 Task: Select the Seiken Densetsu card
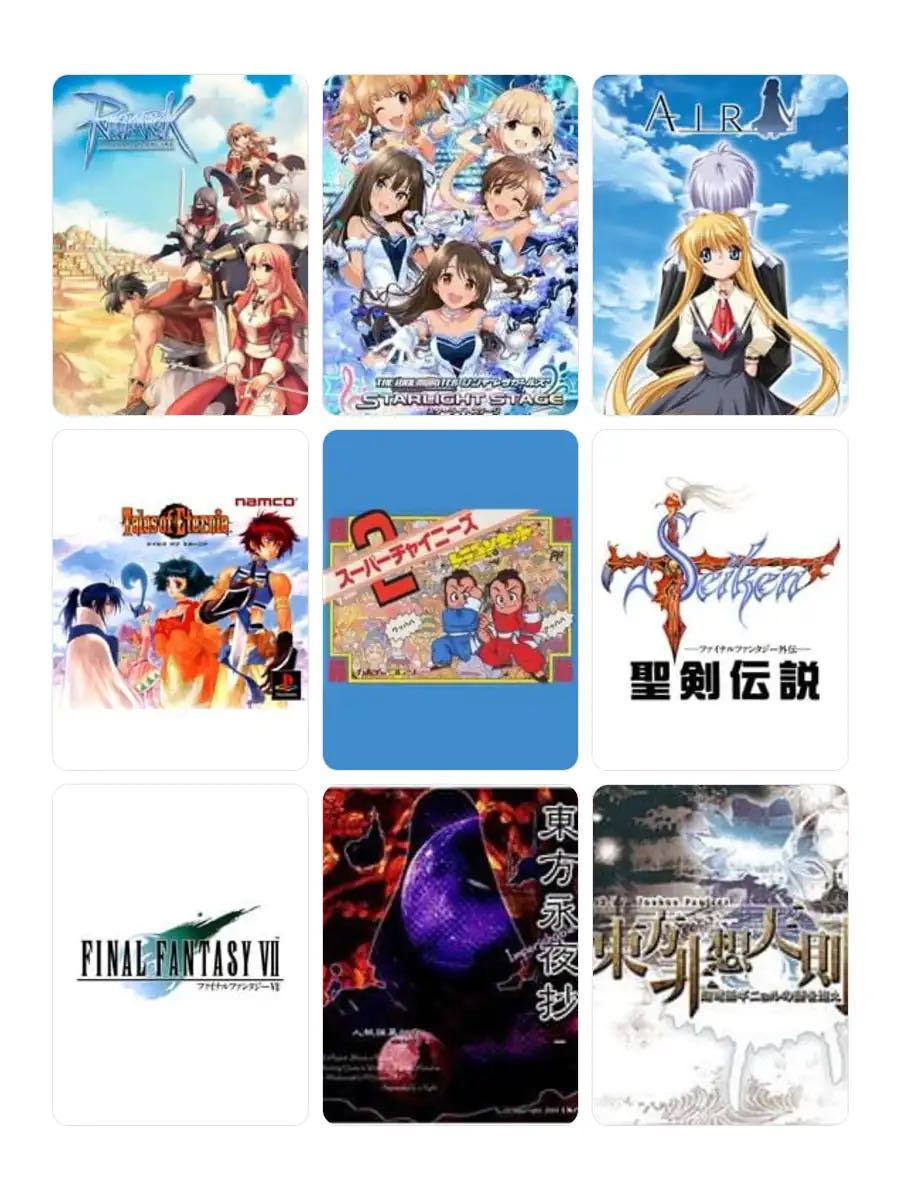point(720,600)
